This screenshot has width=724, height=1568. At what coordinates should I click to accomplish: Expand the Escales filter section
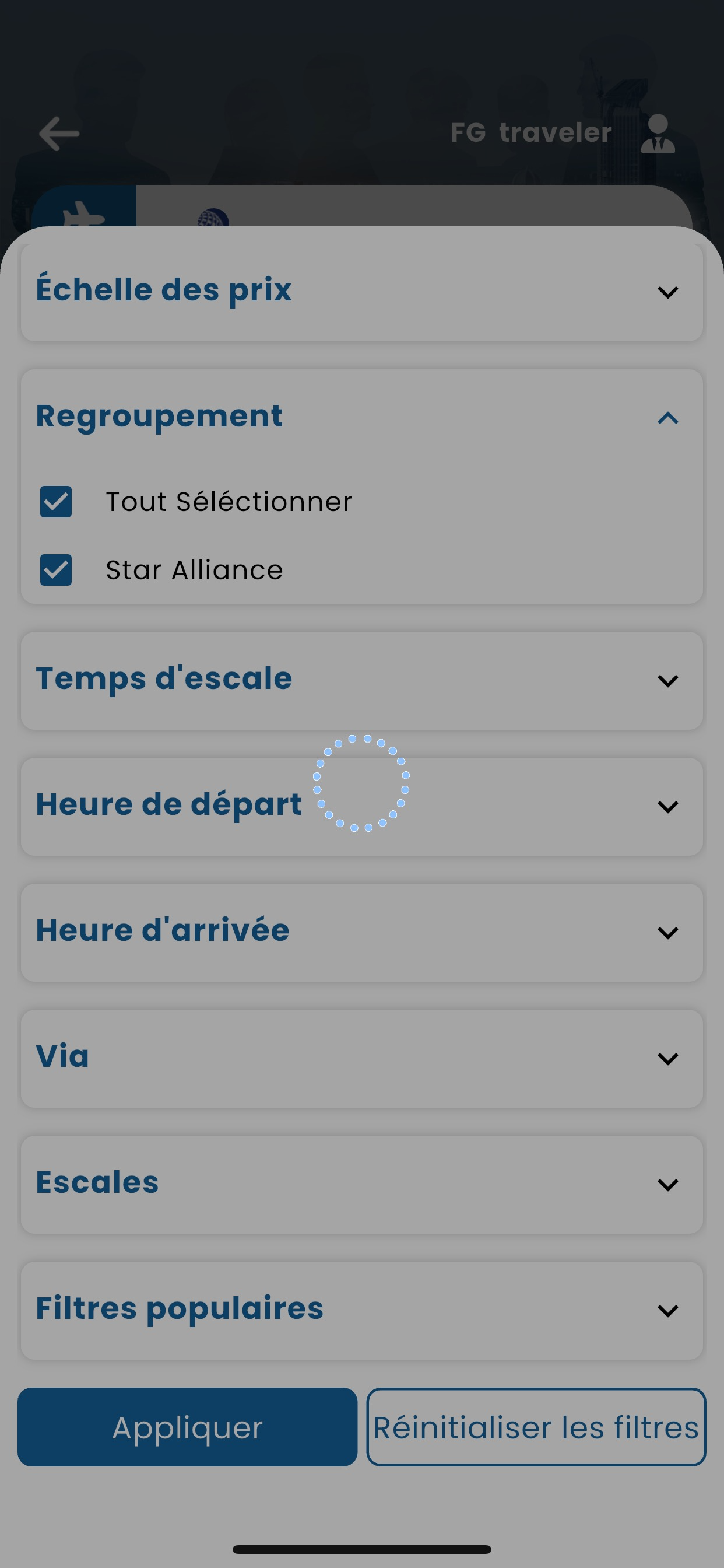pos(362,1185)
